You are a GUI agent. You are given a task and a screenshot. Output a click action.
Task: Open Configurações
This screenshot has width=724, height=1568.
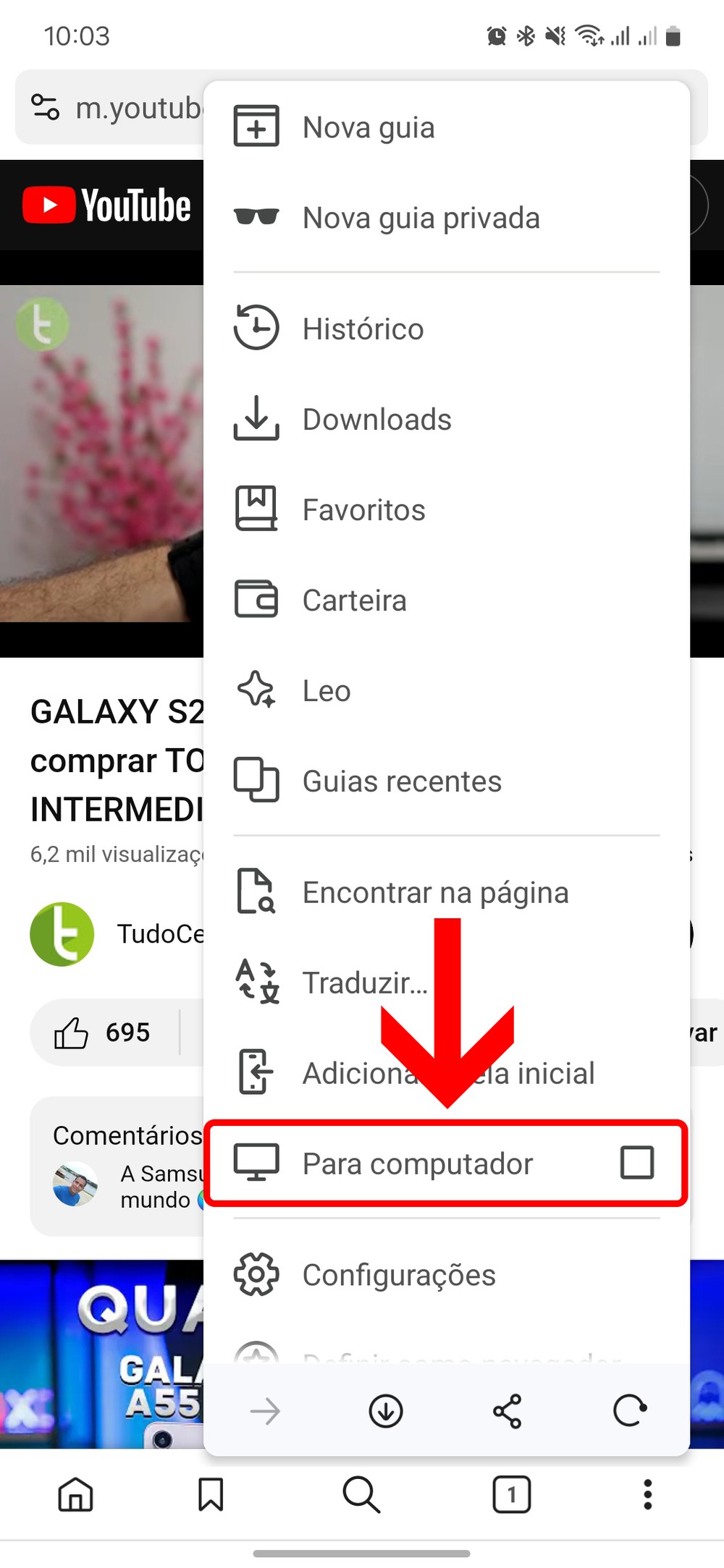coord(398,1275)
